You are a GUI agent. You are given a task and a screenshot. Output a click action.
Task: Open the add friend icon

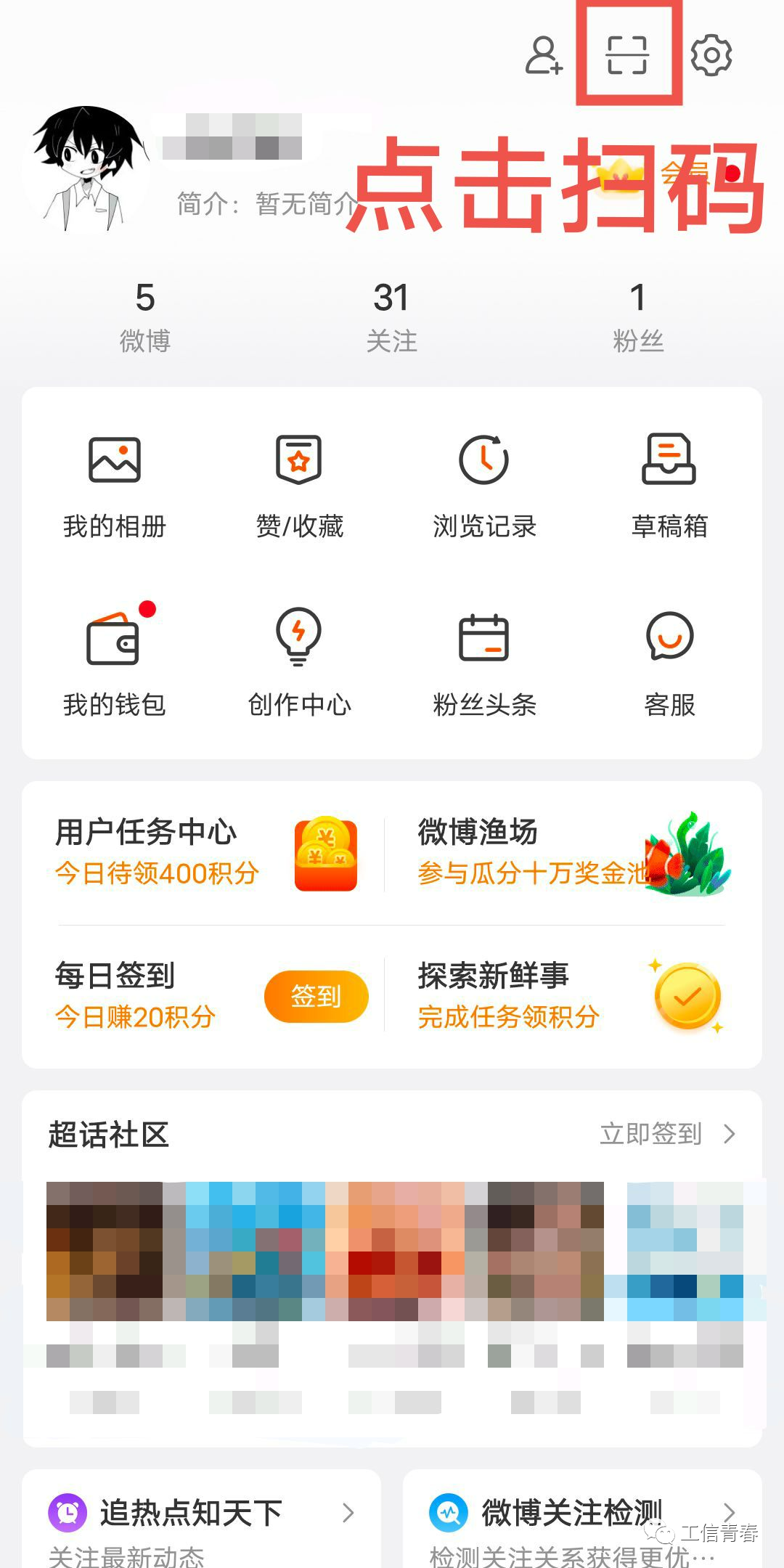click(543, 55)
